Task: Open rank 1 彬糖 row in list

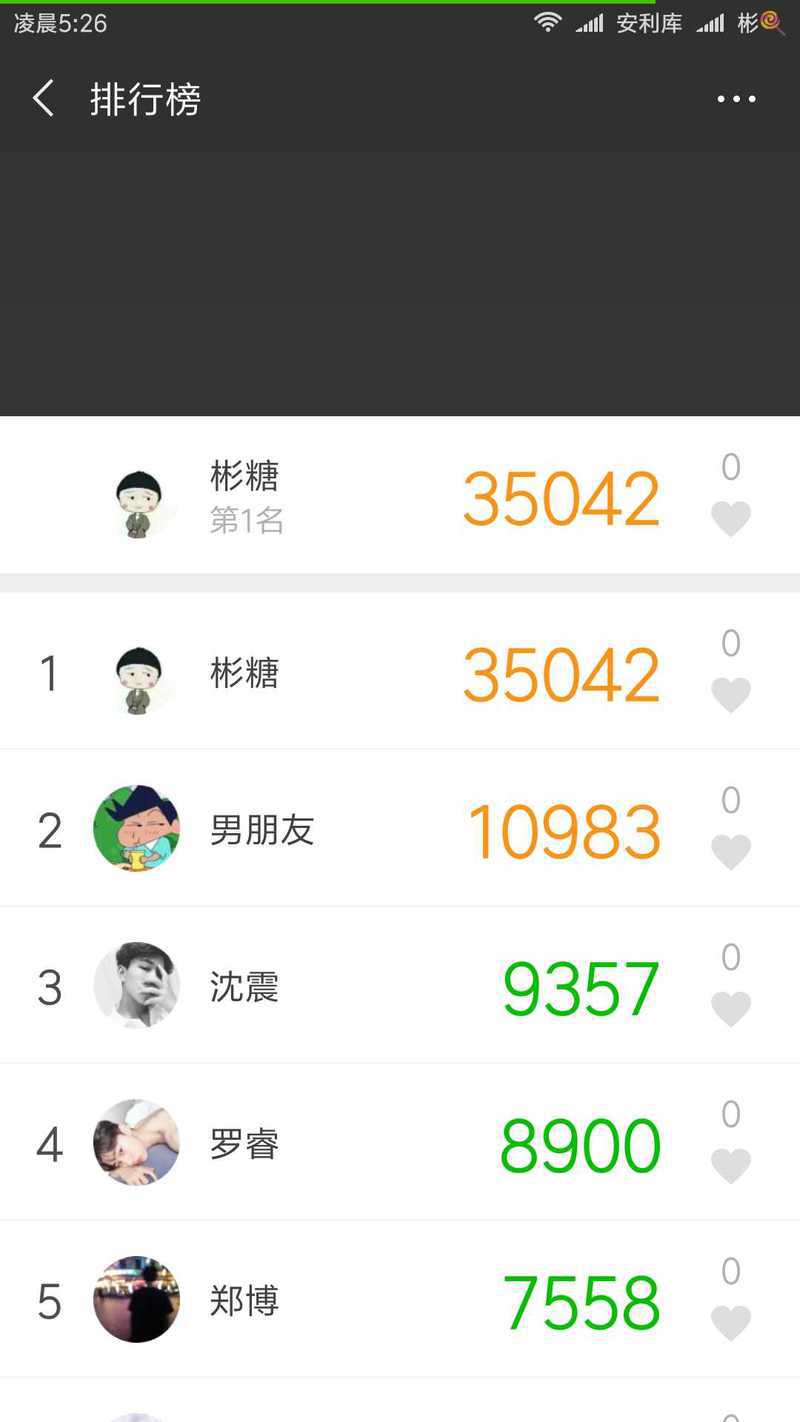Action: coord(400,672)
